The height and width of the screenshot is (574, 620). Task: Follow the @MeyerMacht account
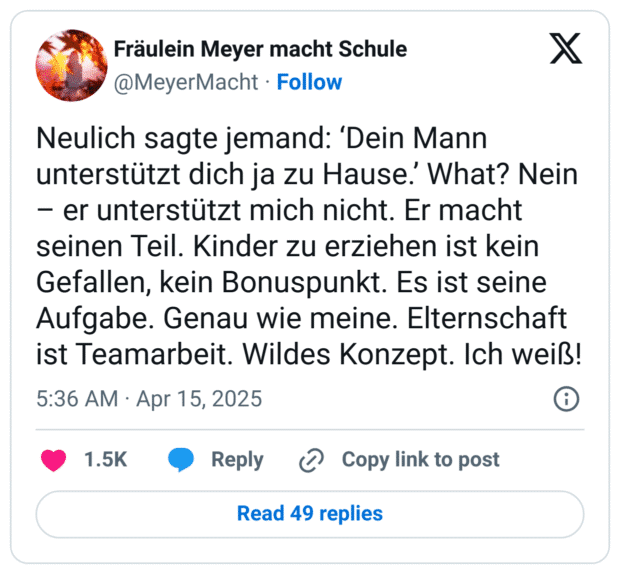309,82
